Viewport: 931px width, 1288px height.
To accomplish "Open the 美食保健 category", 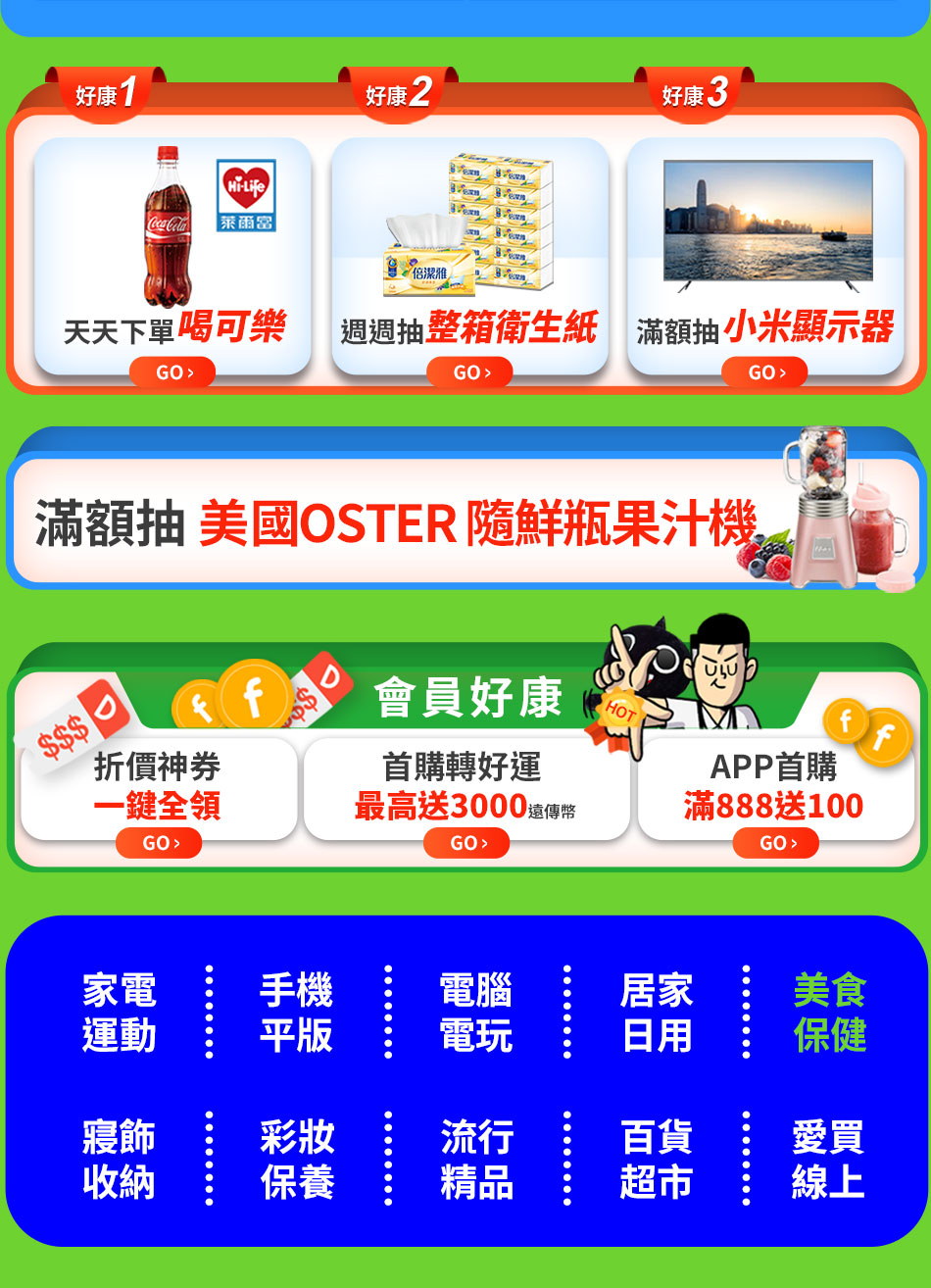I will [x=829, y=1013].
